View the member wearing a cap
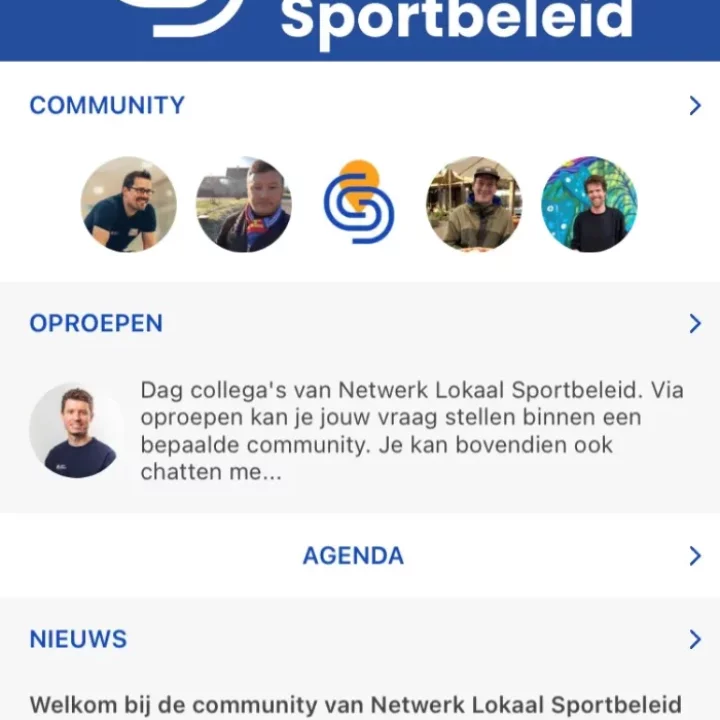This screenshot has width=720, height=720. pyautogui.click(x=474, y=204)
